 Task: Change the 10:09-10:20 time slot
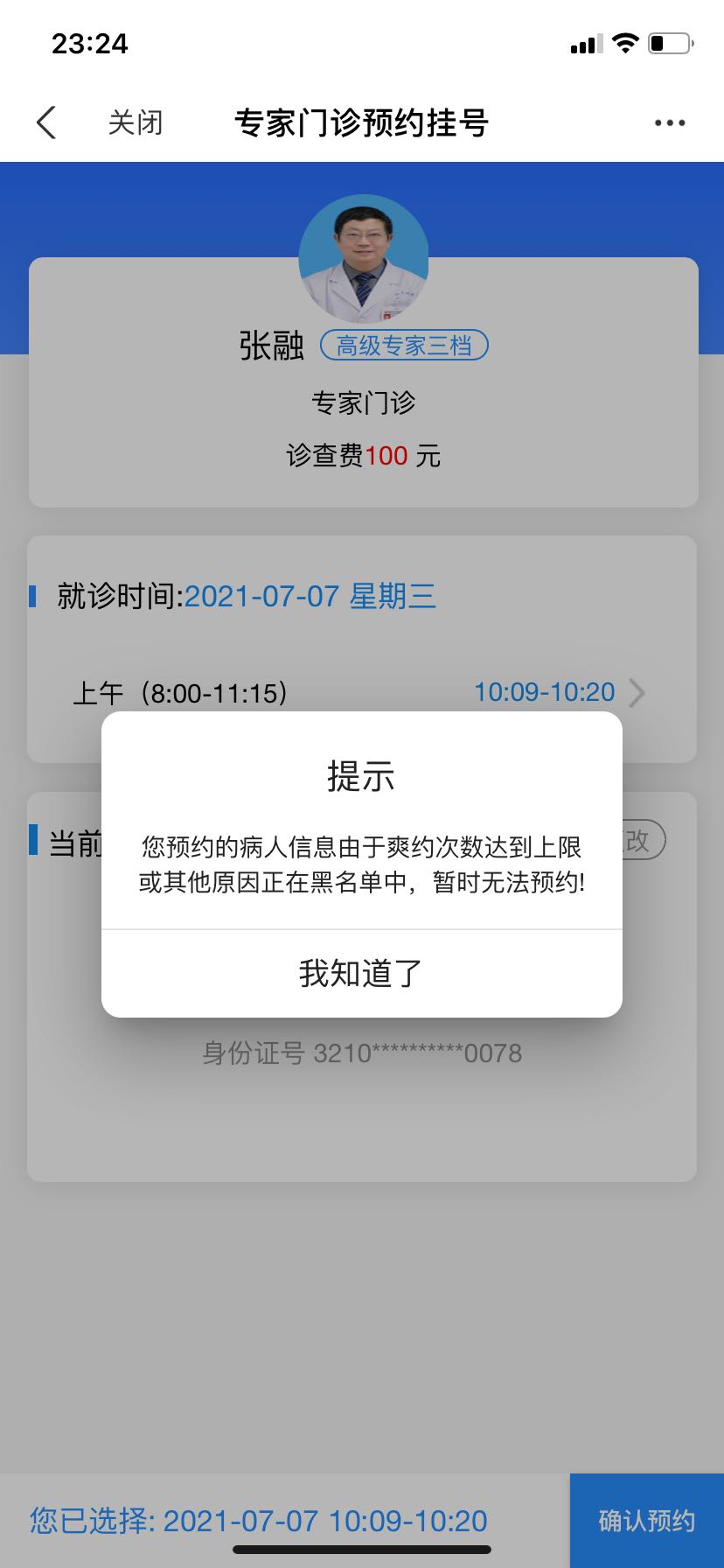pyautogui.click(x=560, y=693)
